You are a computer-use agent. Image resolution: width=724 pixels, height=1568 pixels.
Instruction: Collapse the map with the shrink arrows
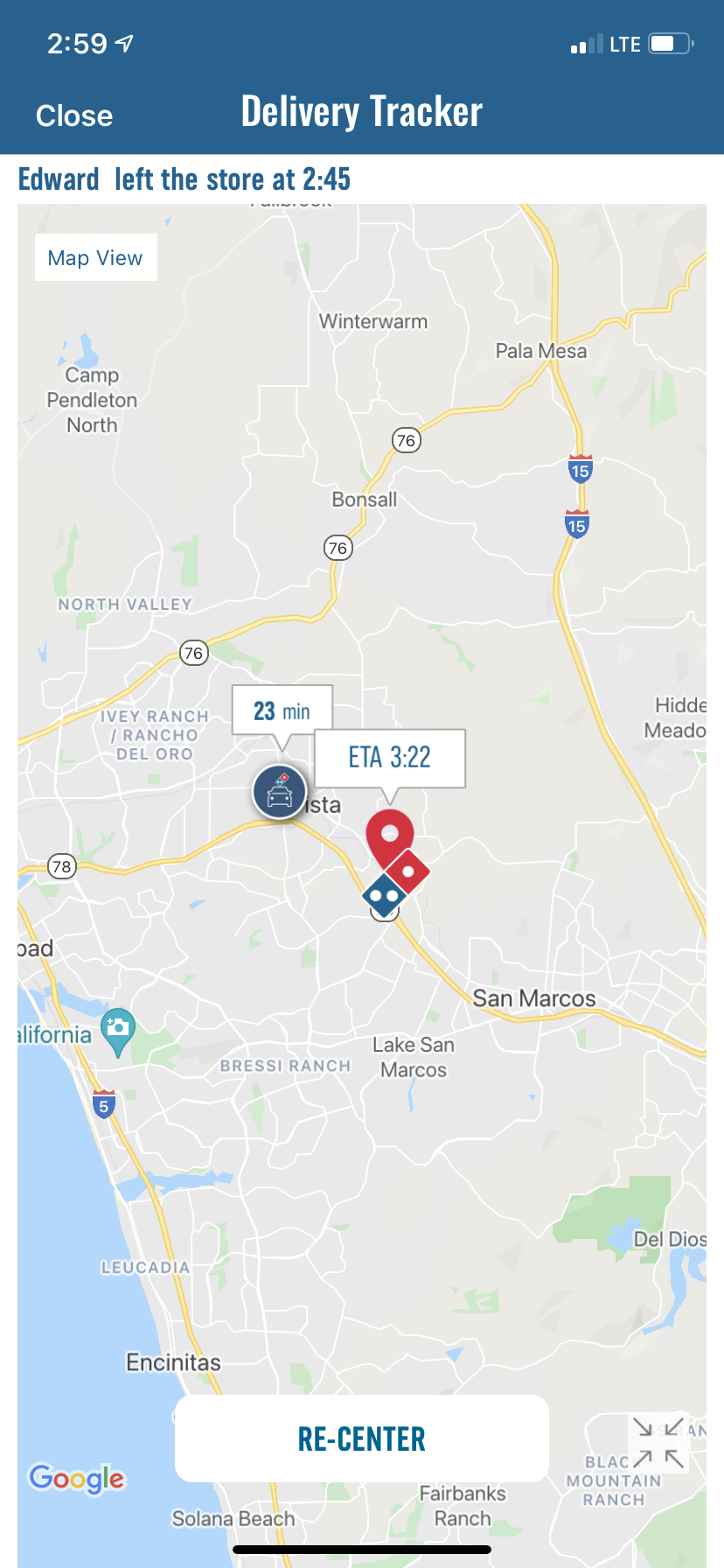coord(658,1443)
